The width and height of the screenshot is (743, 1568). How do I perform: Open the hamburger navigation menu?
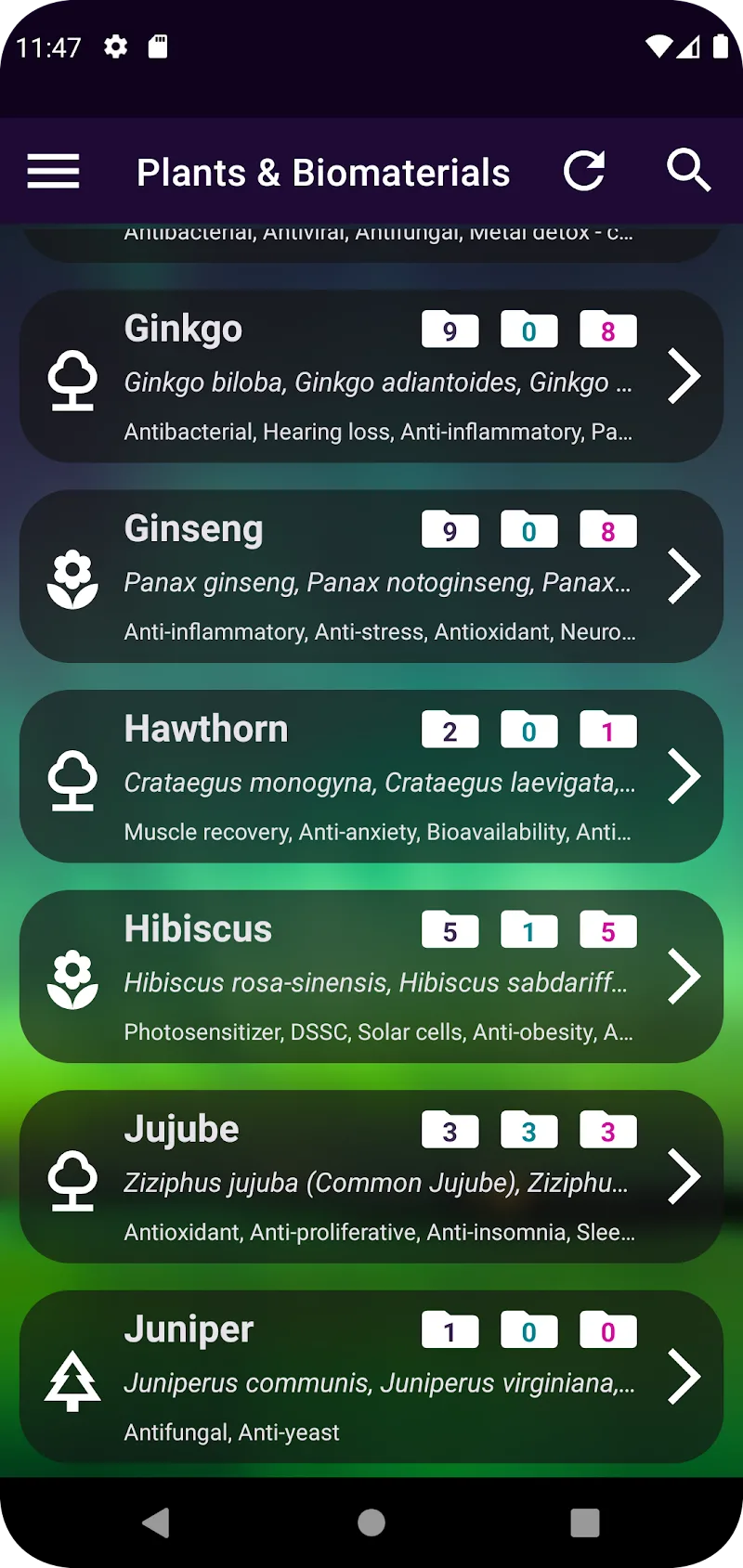[53, 172]
